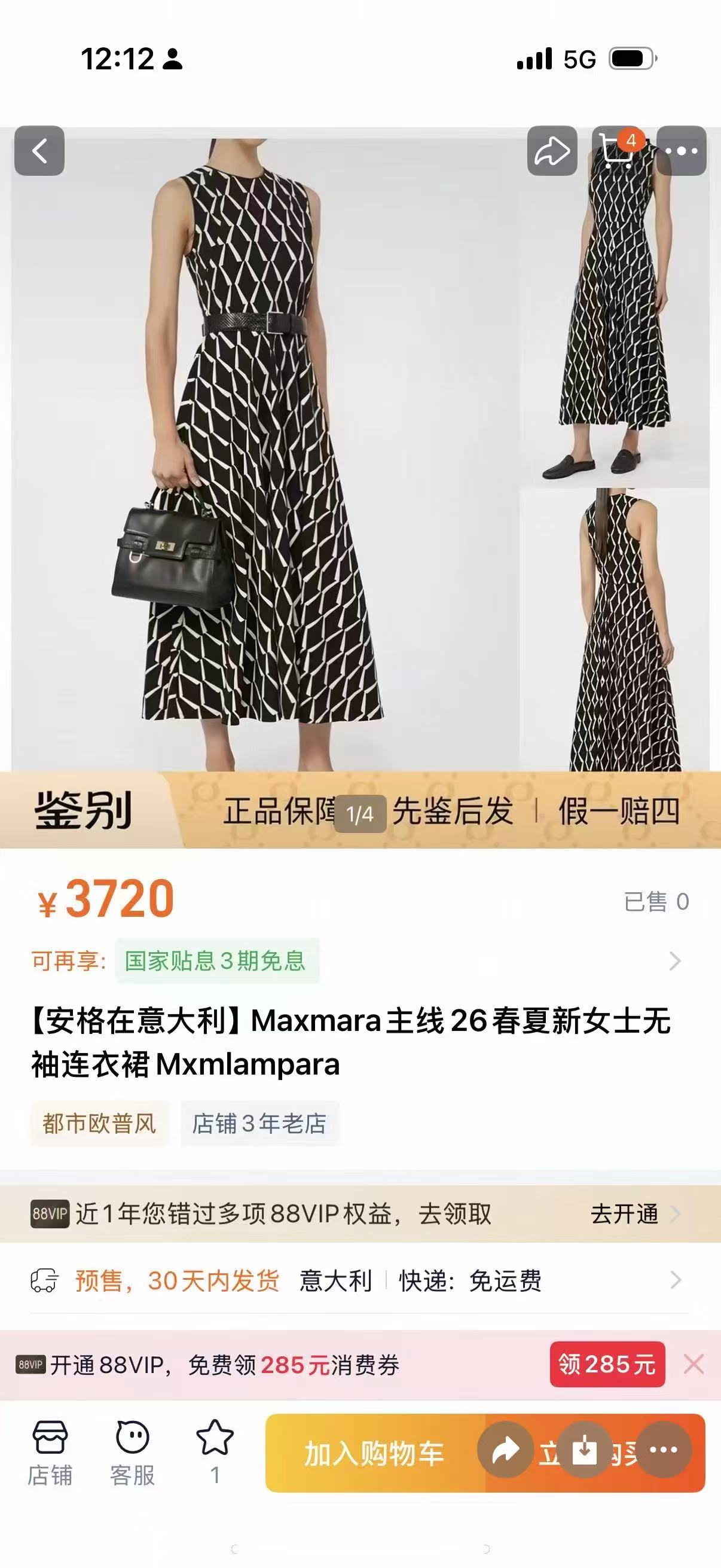Visit the 店铺 store page
The image size is (721, 1568).
pyautogui.click(x=50, y=1453)
